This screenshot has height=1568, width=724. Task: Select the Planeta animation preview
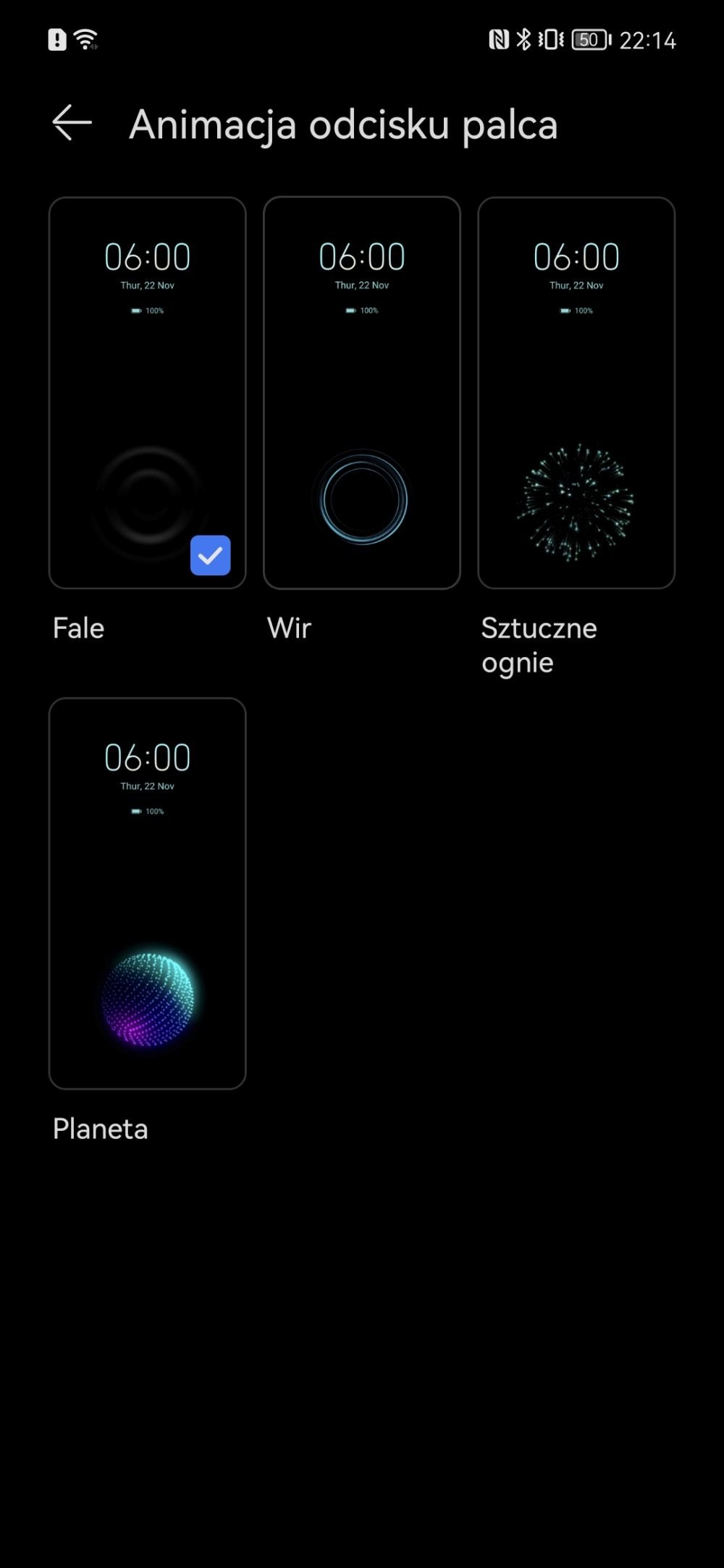147,893
